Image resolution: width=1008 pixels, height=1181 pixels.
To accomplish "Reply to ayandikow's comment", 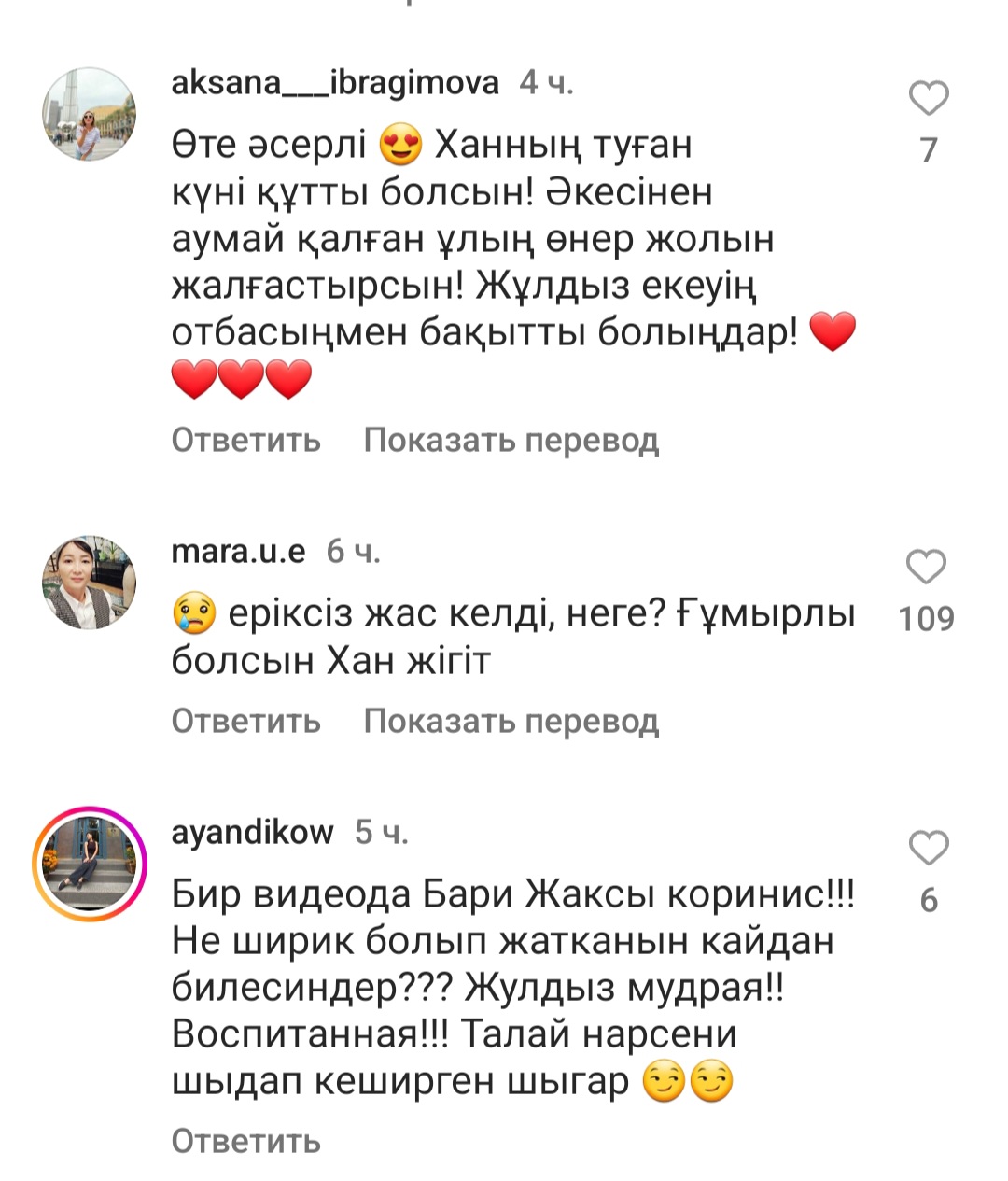I will tap(245, 1141).
